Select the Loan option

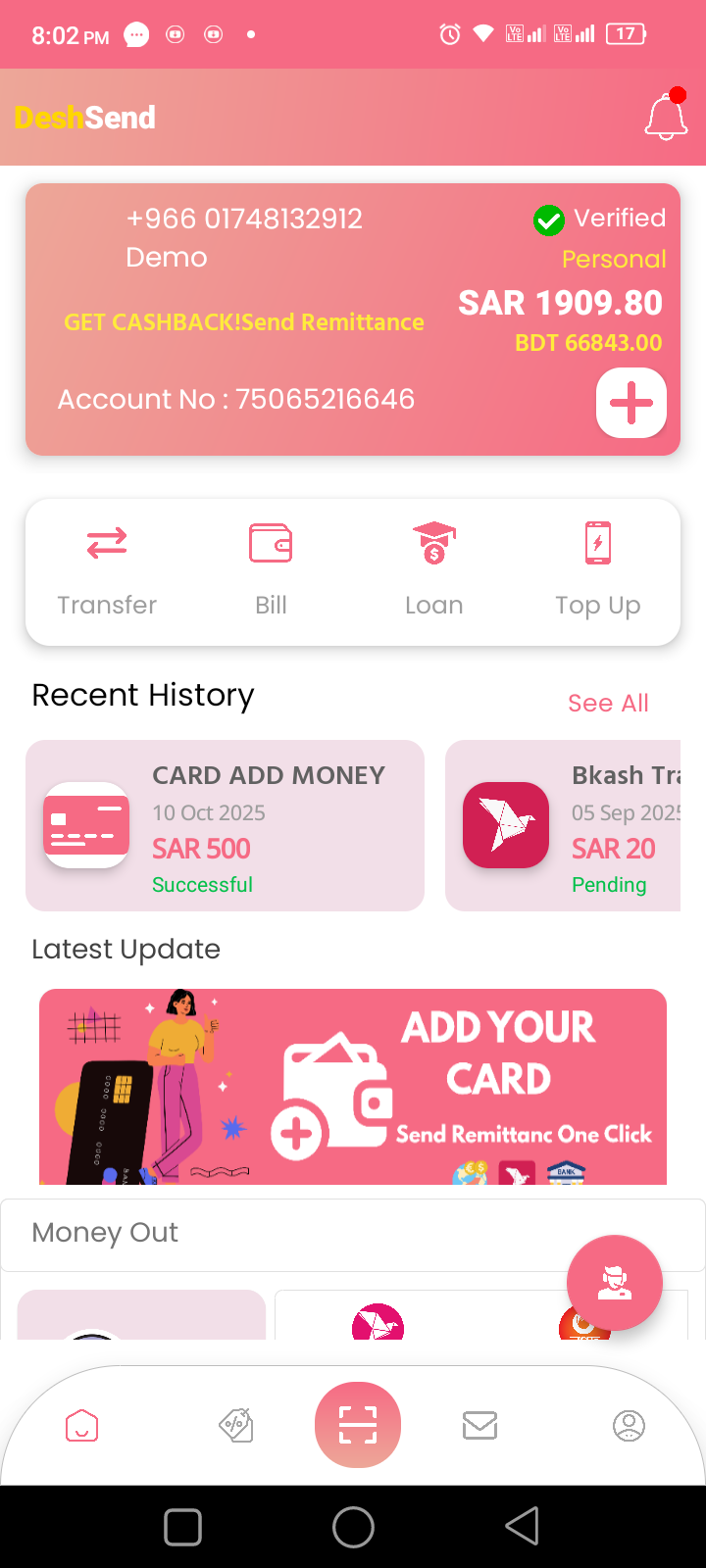(433, 568)
